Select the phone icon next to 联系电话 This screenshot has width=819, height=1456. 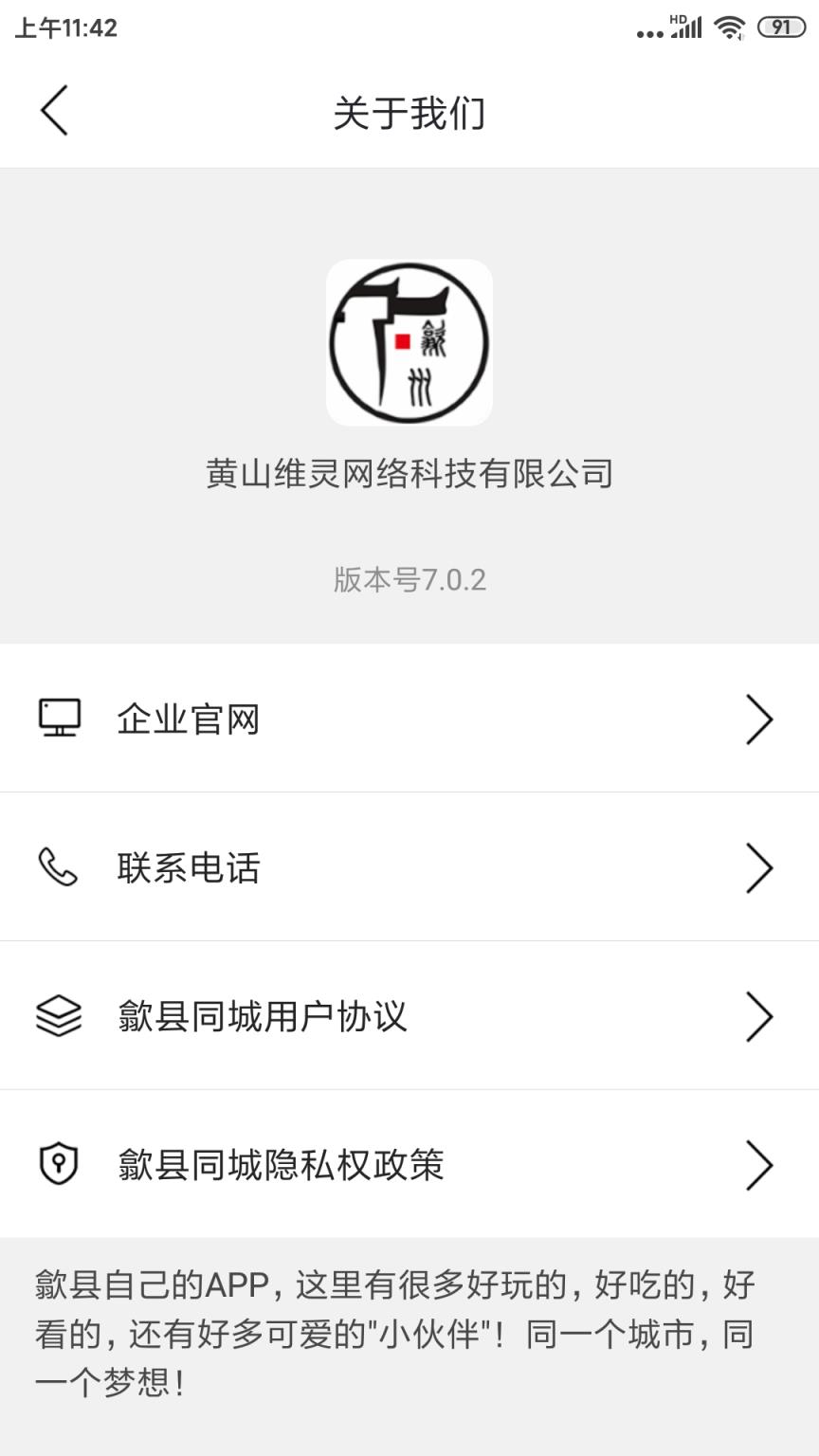[59, 866]
